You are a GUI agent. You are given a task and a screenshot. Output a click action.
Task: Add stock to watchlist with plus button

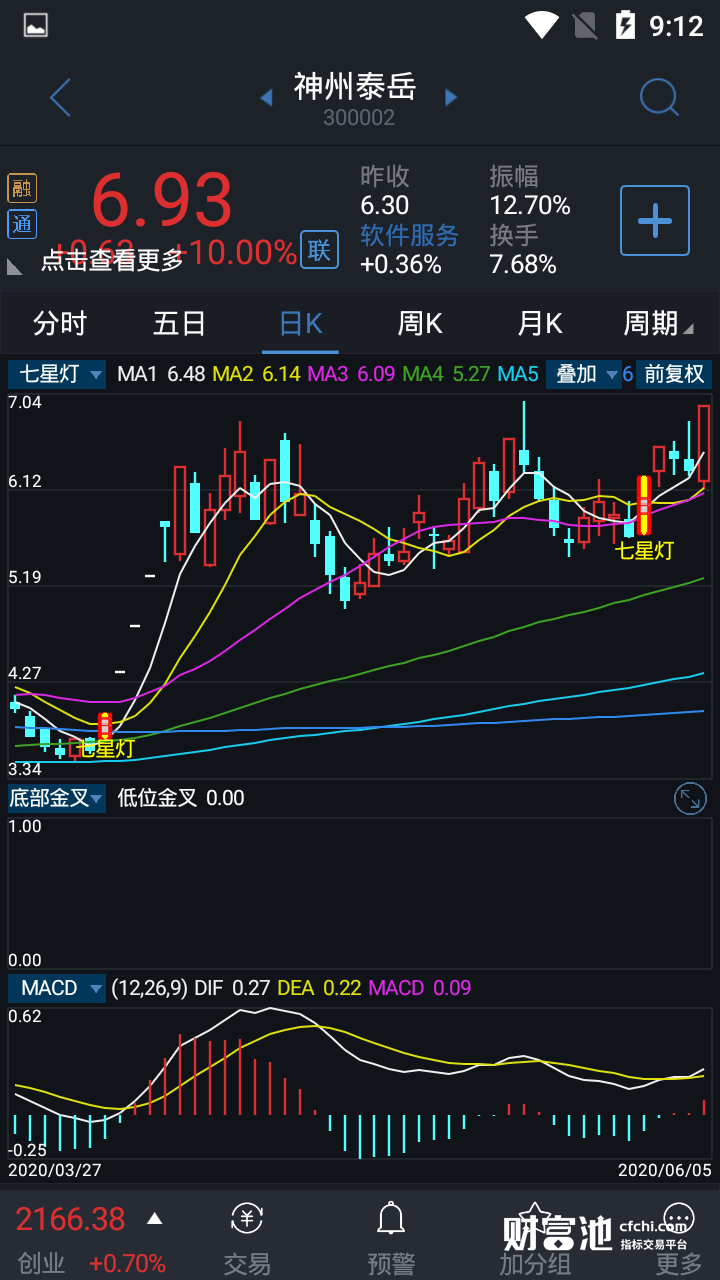[x=655, y=220]
